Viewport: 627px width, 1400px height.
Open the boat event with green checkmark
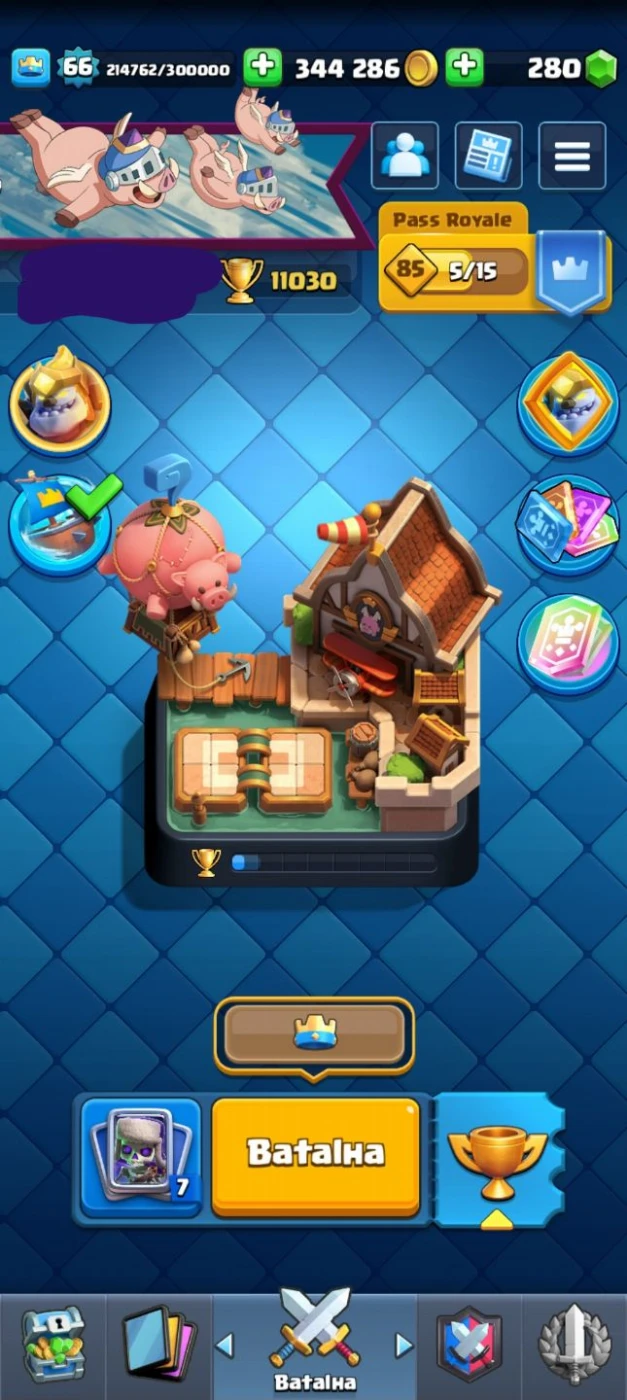[60, 522]
